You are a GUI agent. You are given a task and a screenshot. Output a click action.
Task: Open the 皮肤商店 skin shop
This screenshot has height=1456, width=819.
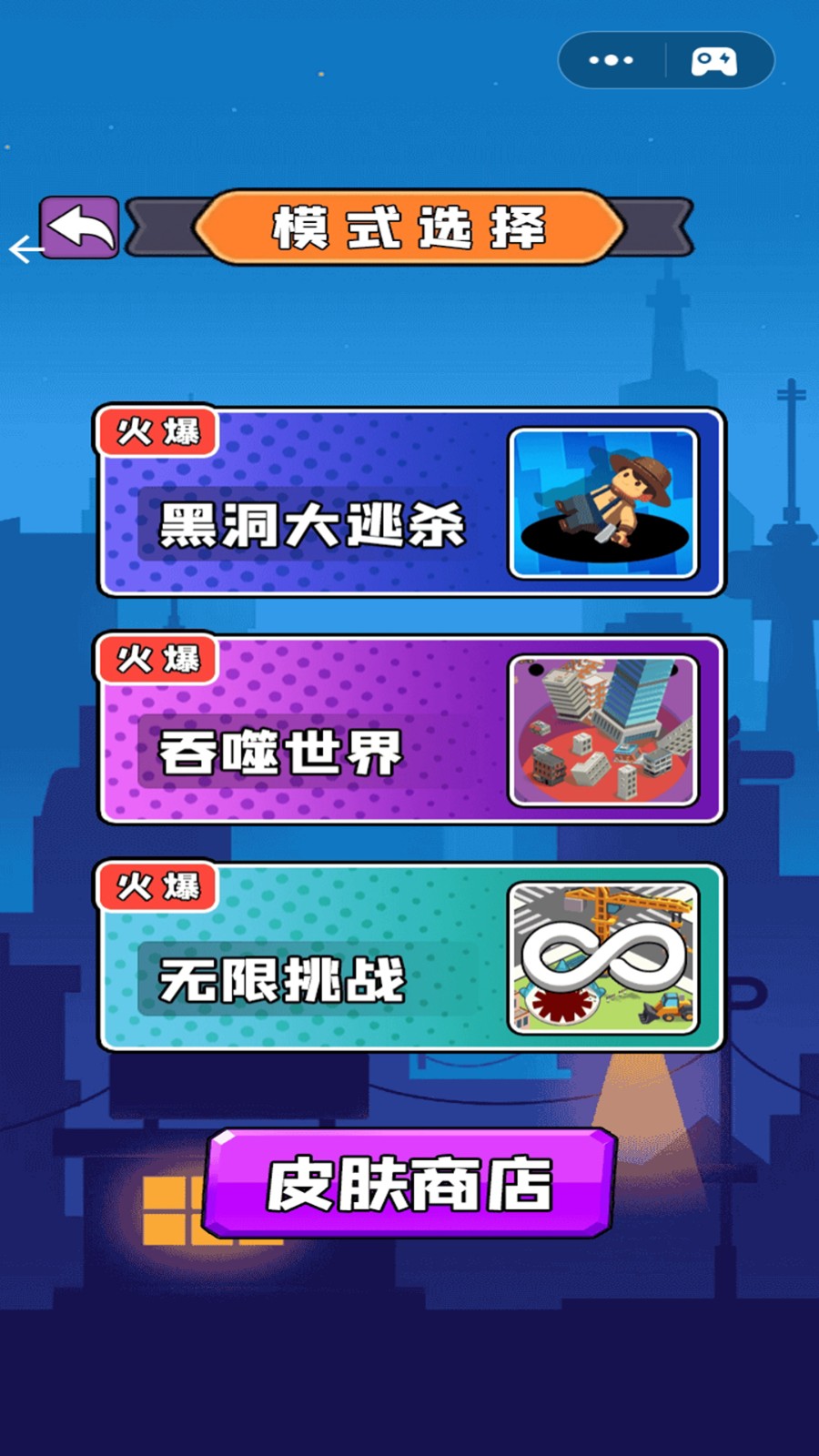pos(409,1183)
